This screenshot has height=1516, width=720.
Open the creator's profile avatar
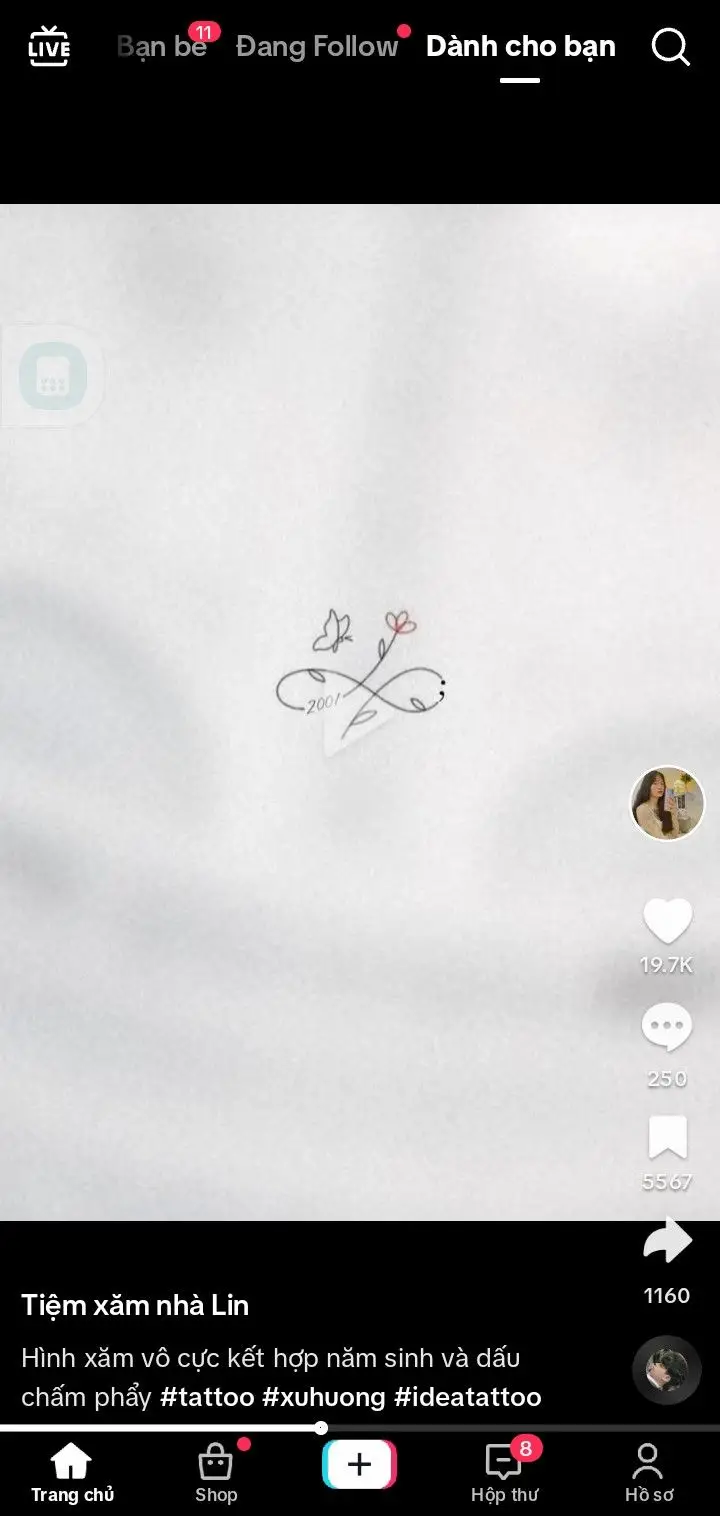click(667, 803)
